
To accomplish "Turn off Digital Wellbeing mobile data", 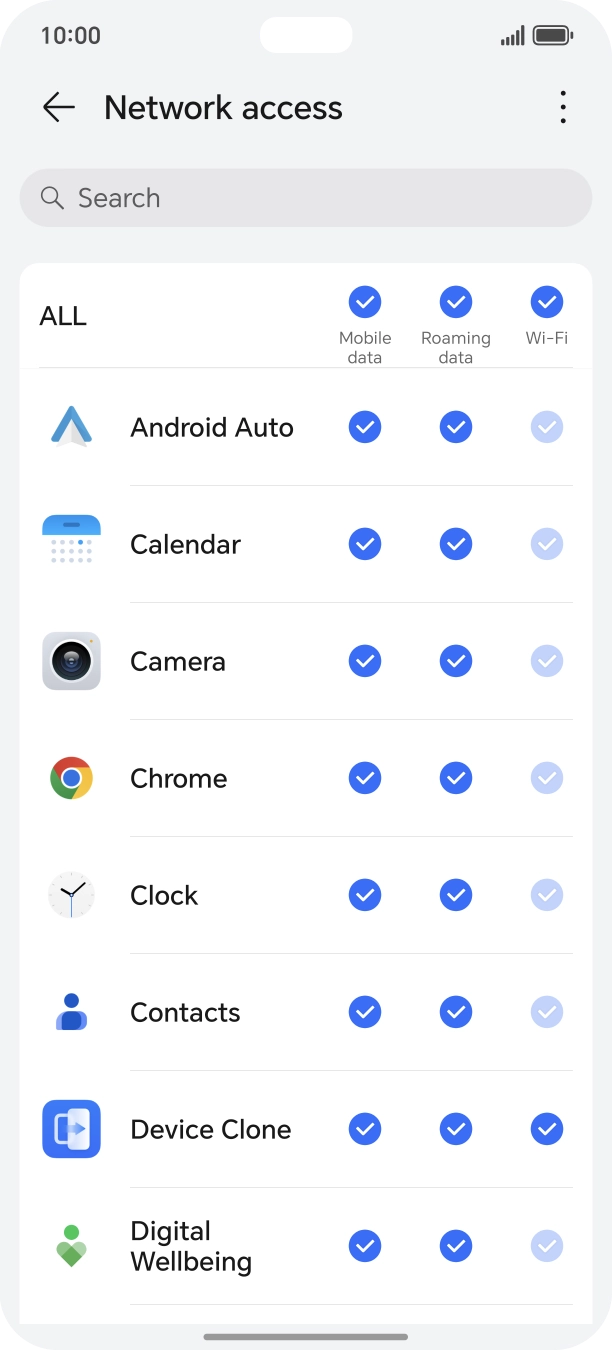I will [365, 1247].
